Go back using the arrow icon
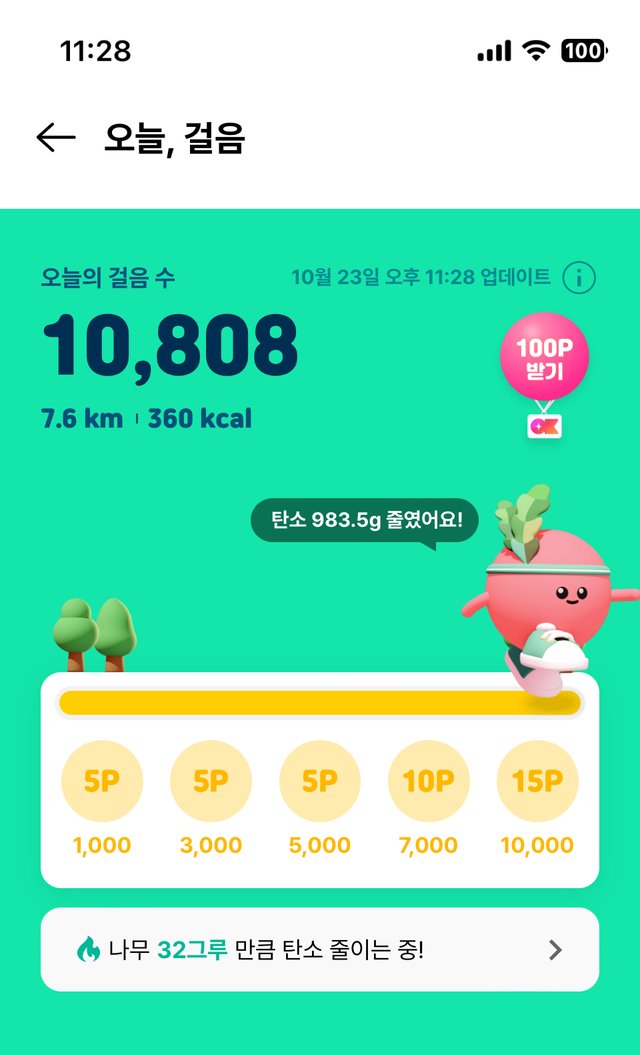 56,138
